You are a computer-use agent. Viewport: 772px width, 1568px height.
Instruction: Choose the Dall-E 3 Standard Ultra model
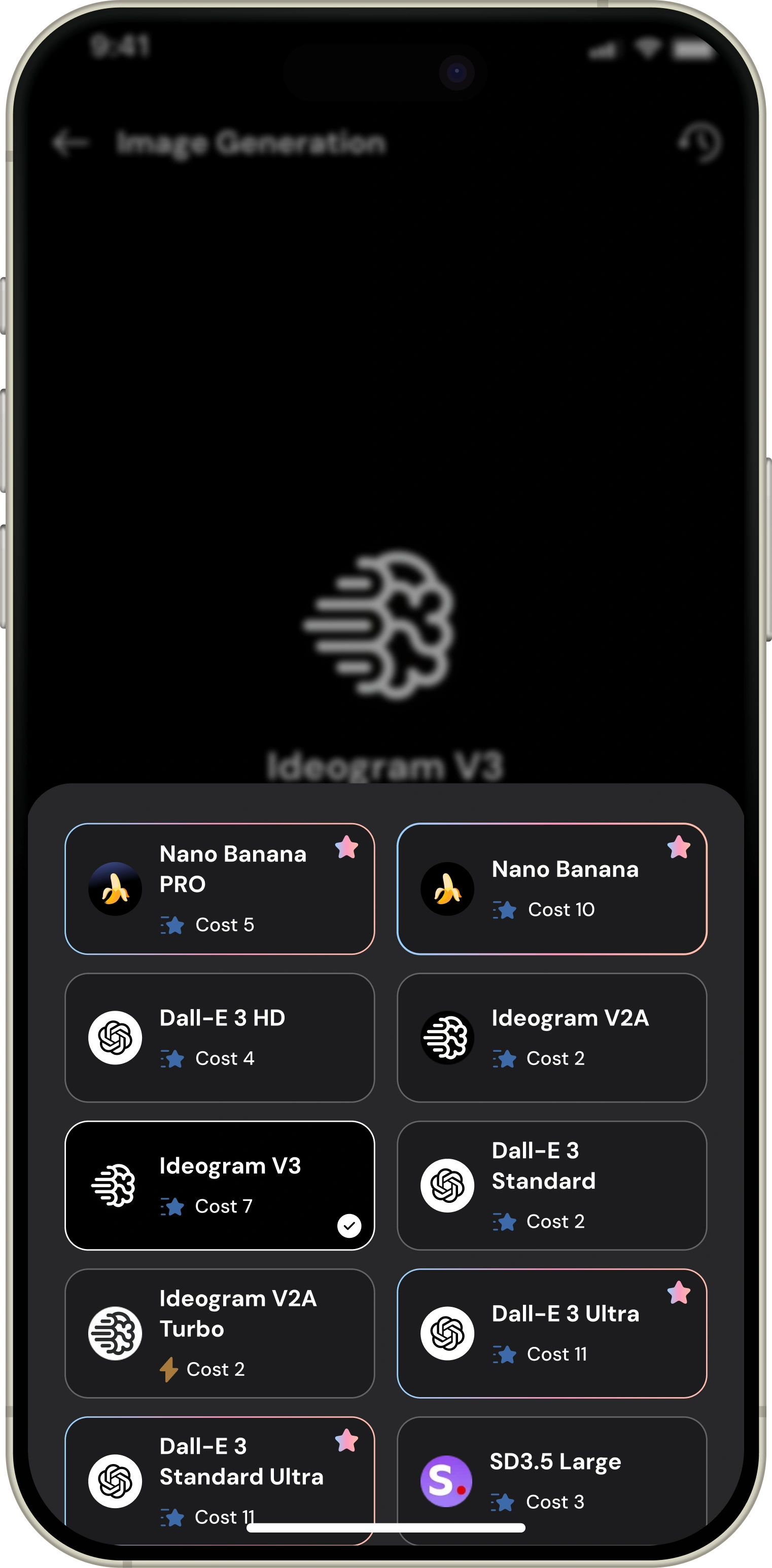click(x=219, y=1473)
